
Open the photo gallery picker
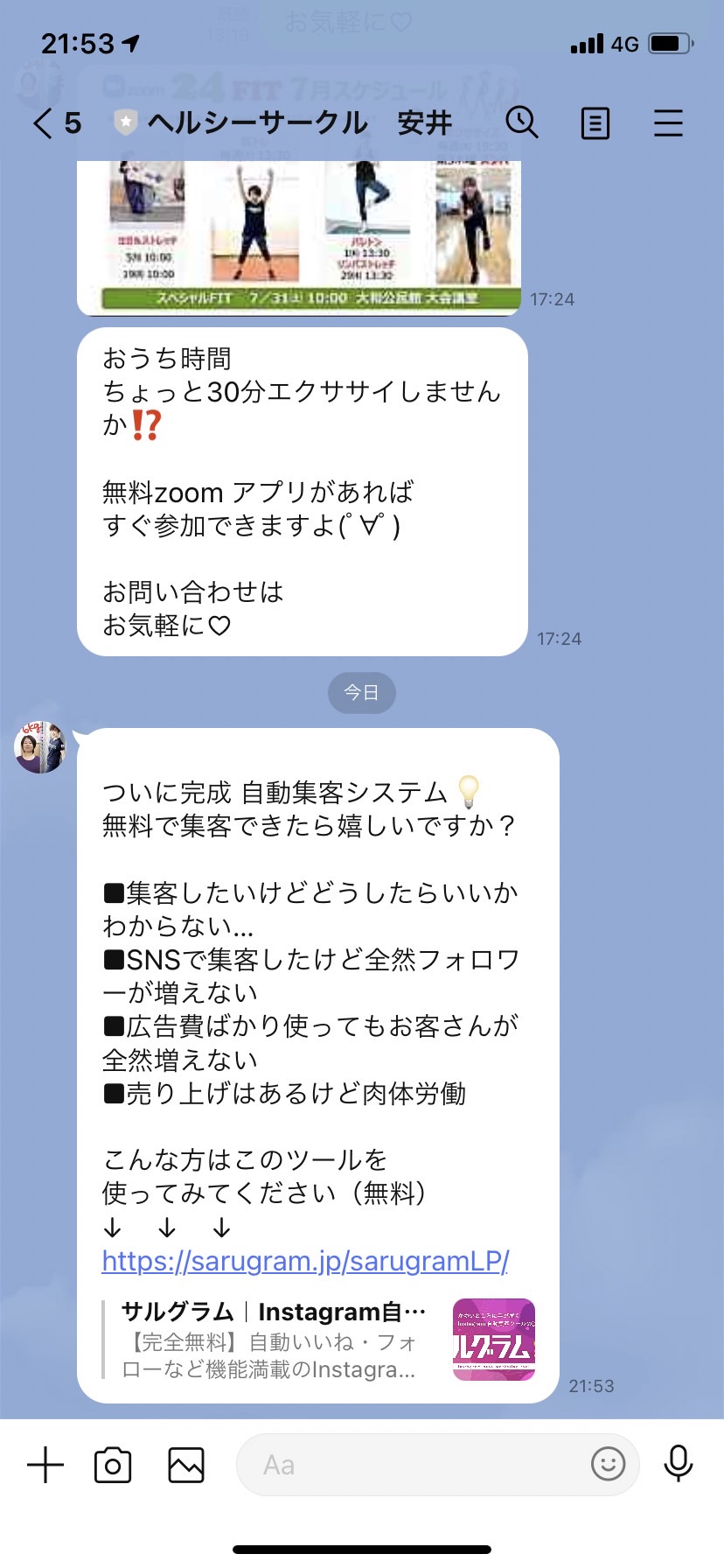point(186,1465)
